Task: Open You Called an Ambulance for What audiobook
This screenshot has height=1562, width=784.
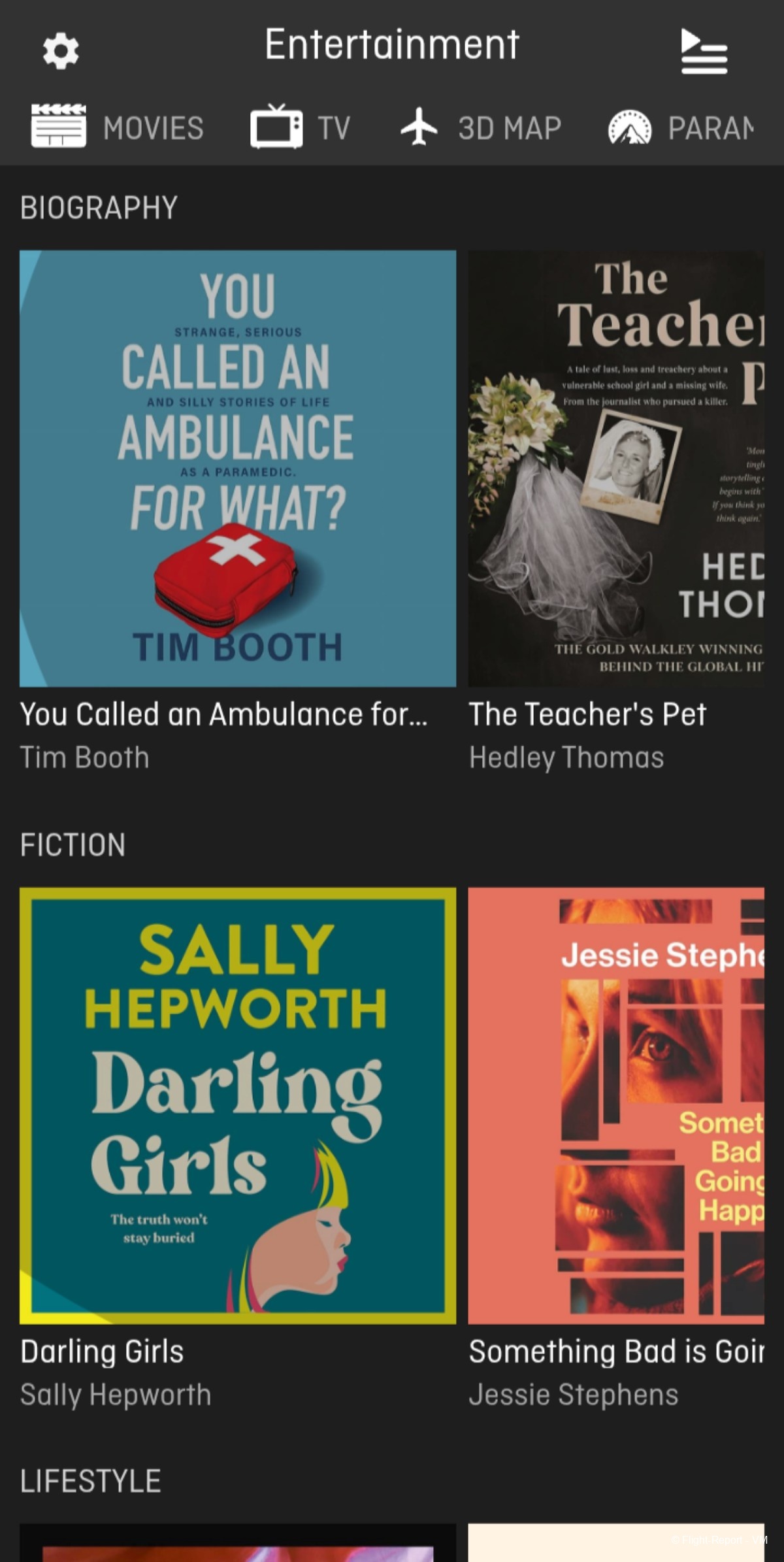Action: click(x=238, y=468)
